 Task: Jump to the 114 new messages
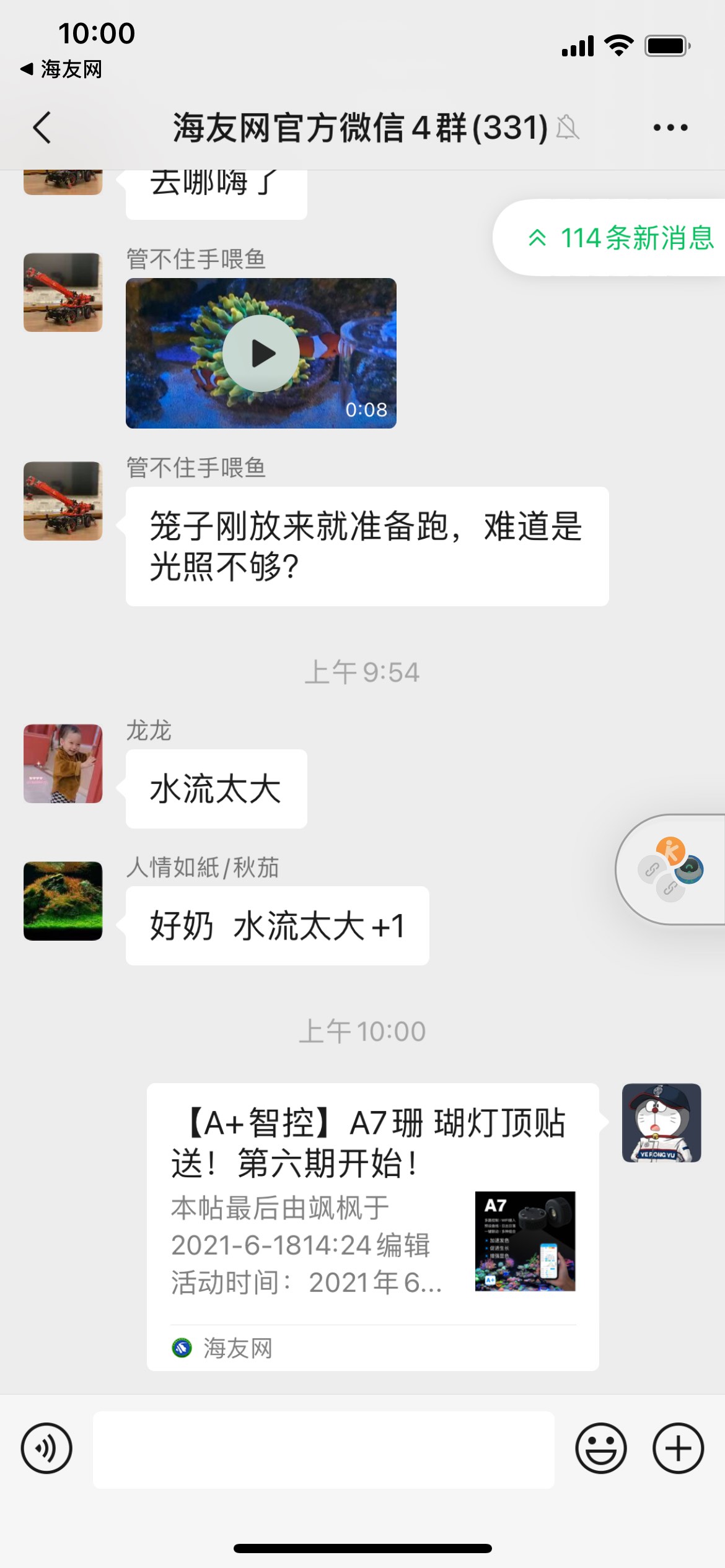point(620,238)
